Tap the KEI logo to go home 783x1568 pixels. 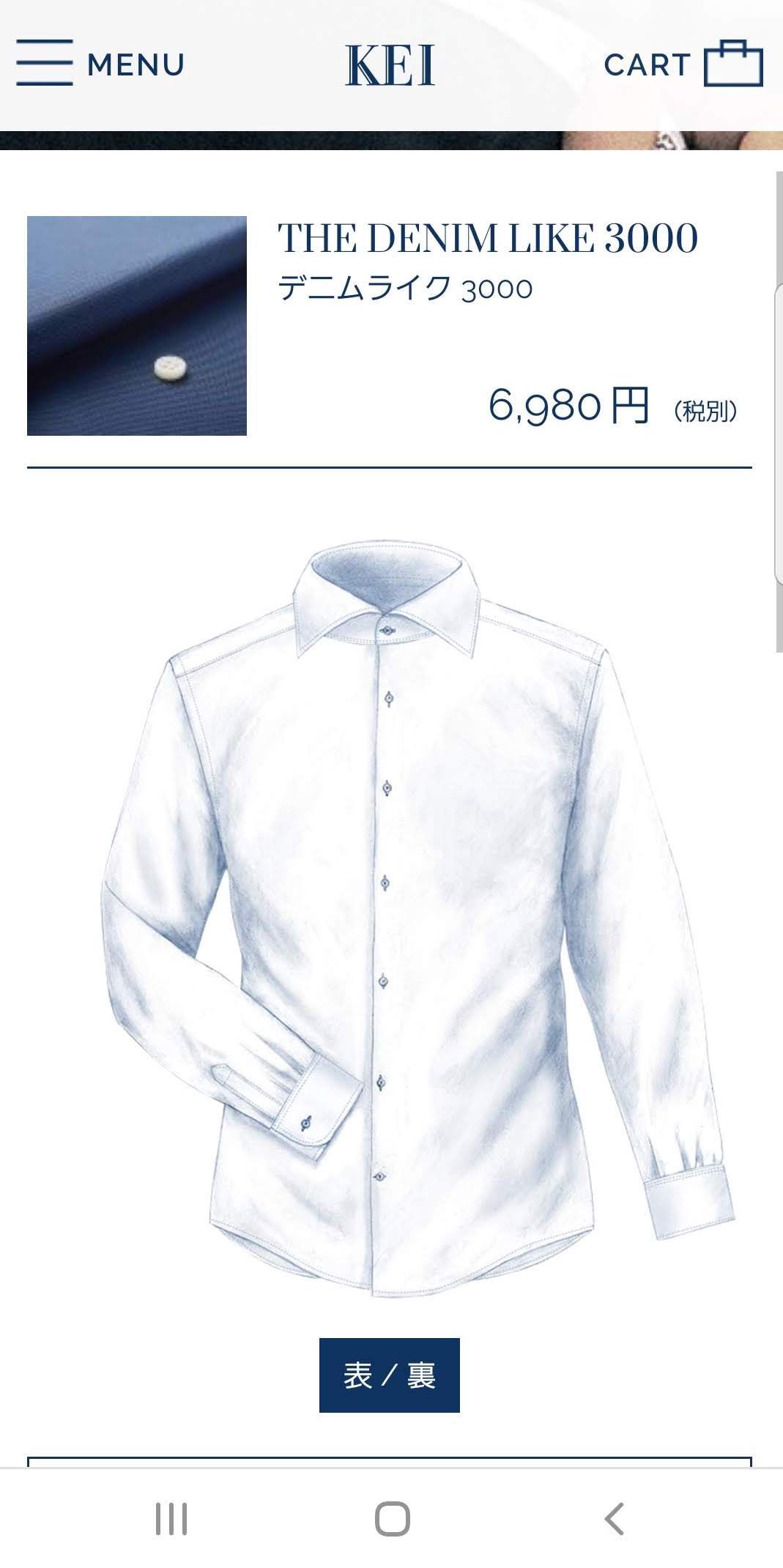coord(390,64)
